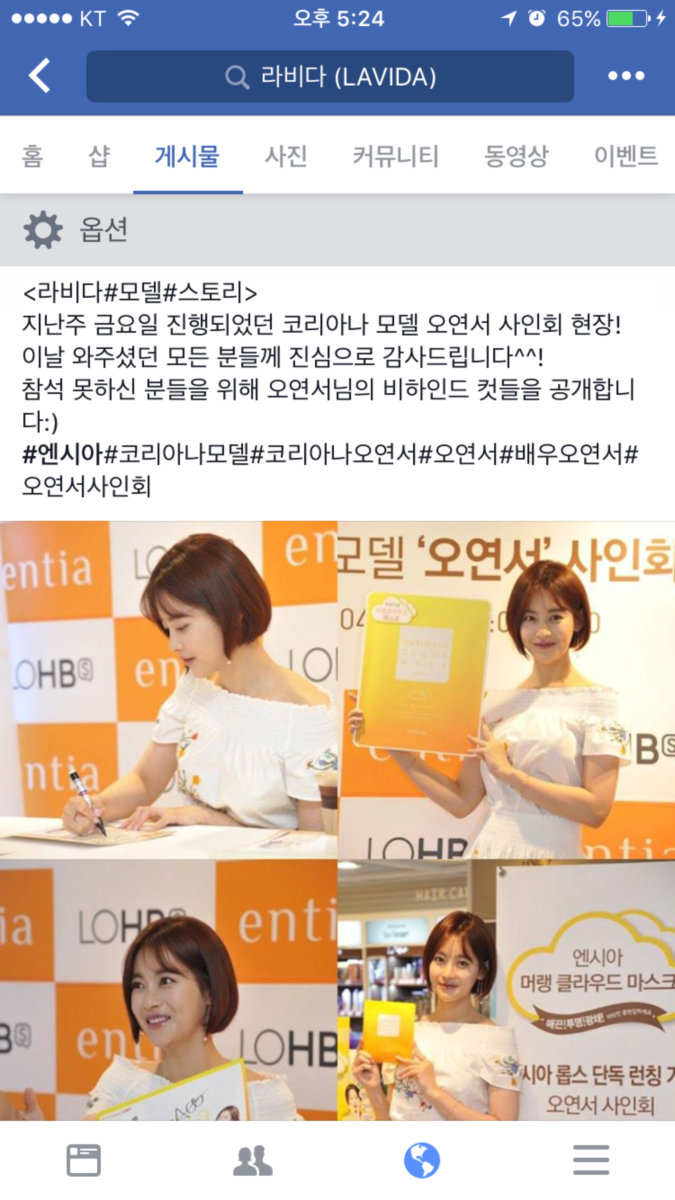Switch to the 샵 tab
This screenshot has width=675, height=1200.
tap(99, 156)
